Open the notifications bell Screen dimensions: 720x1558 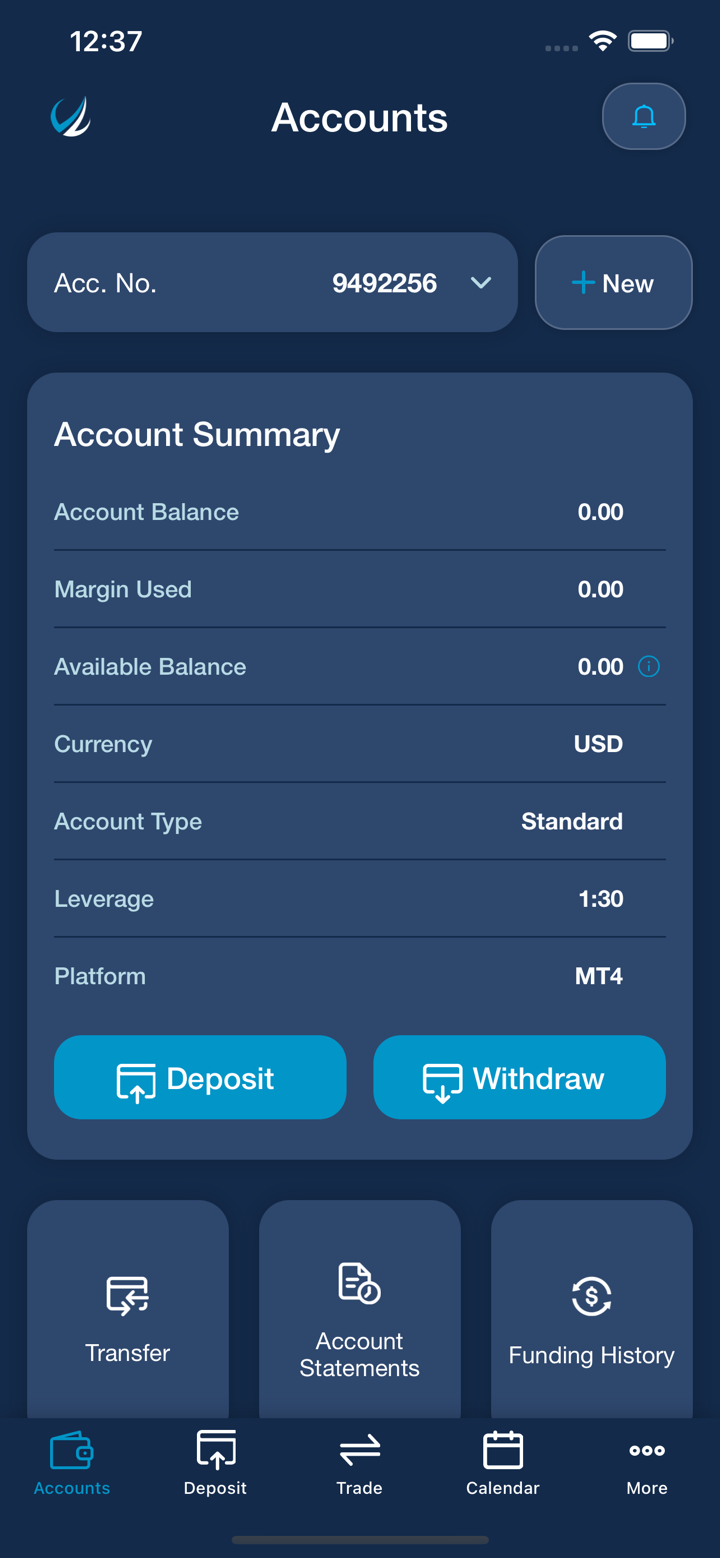click(643, 117)
